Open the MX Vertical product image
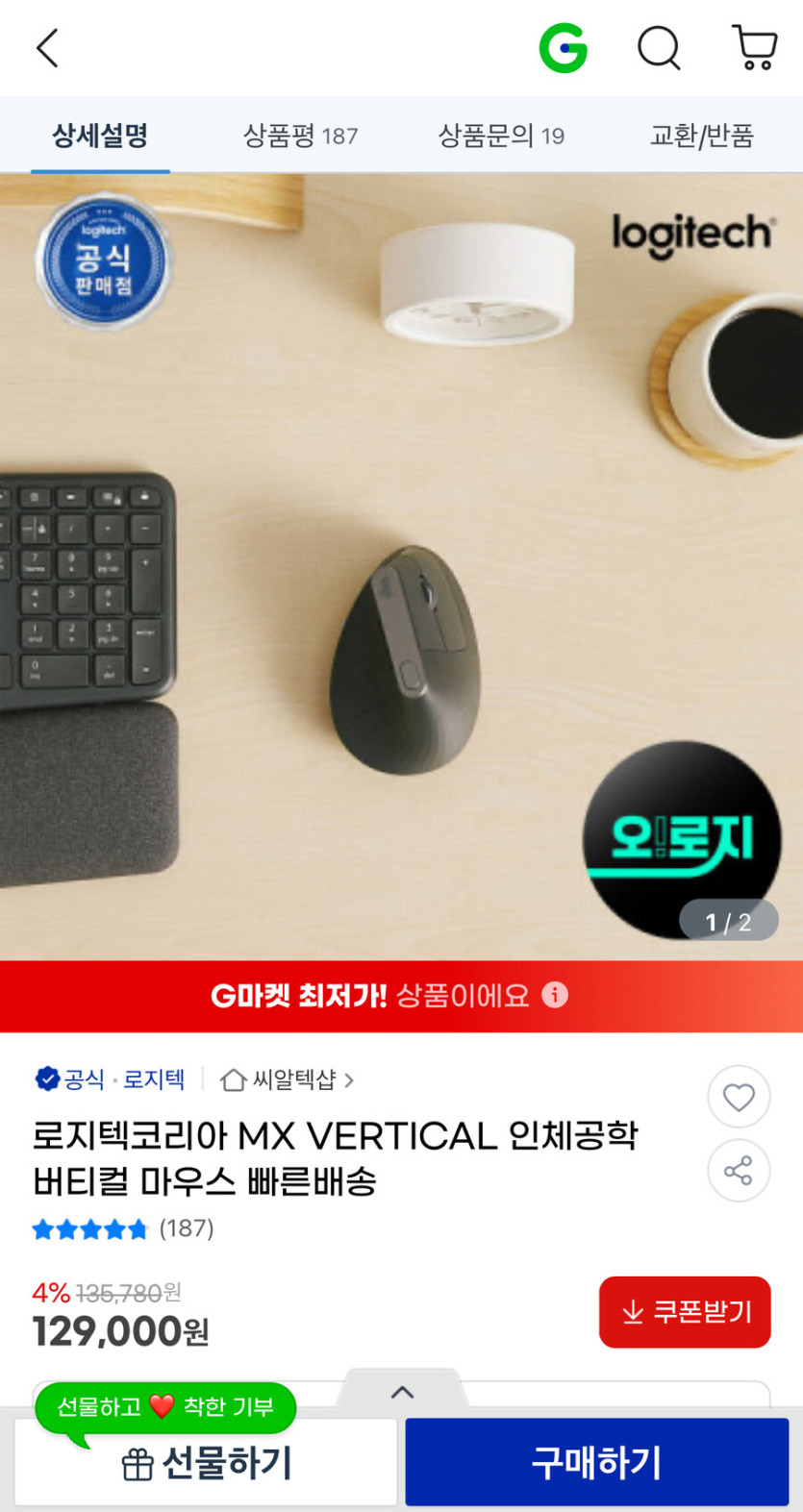803x1512 pixels. [401, 567]
